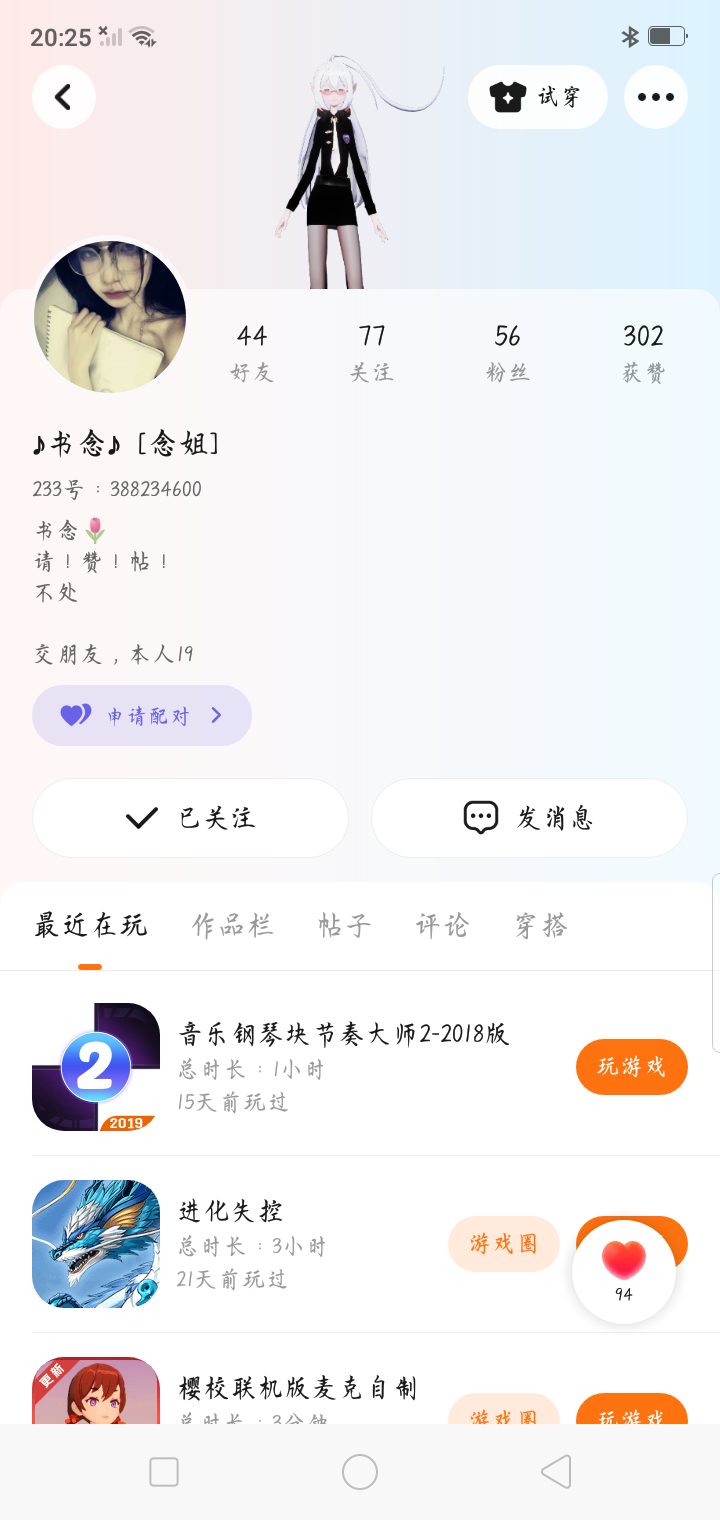Tap the 试穿 try-on button
Screen dimensions: 720x1520
pos(538,97)
